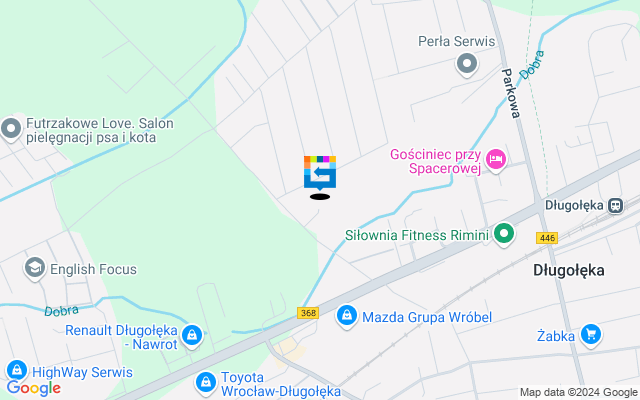Tap the English Focus school pin
Viewport: 640px width, 400px height.
point(35,268)
